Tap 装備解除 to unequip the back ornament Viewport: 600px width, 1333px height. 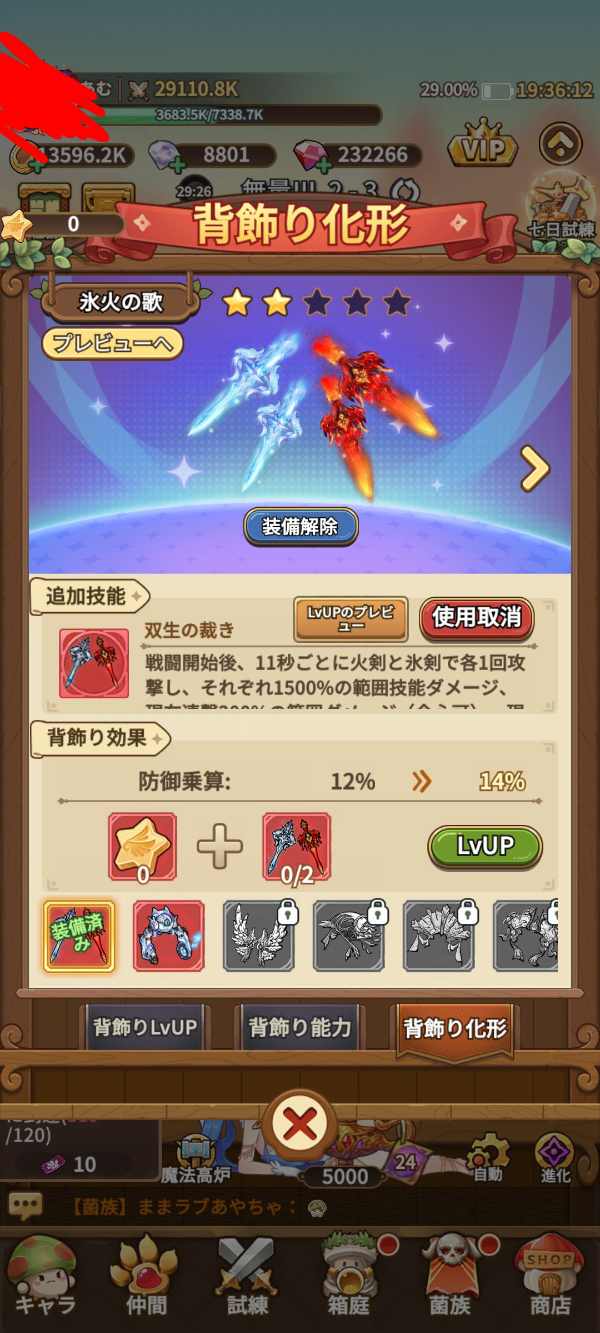click(300, 525)
